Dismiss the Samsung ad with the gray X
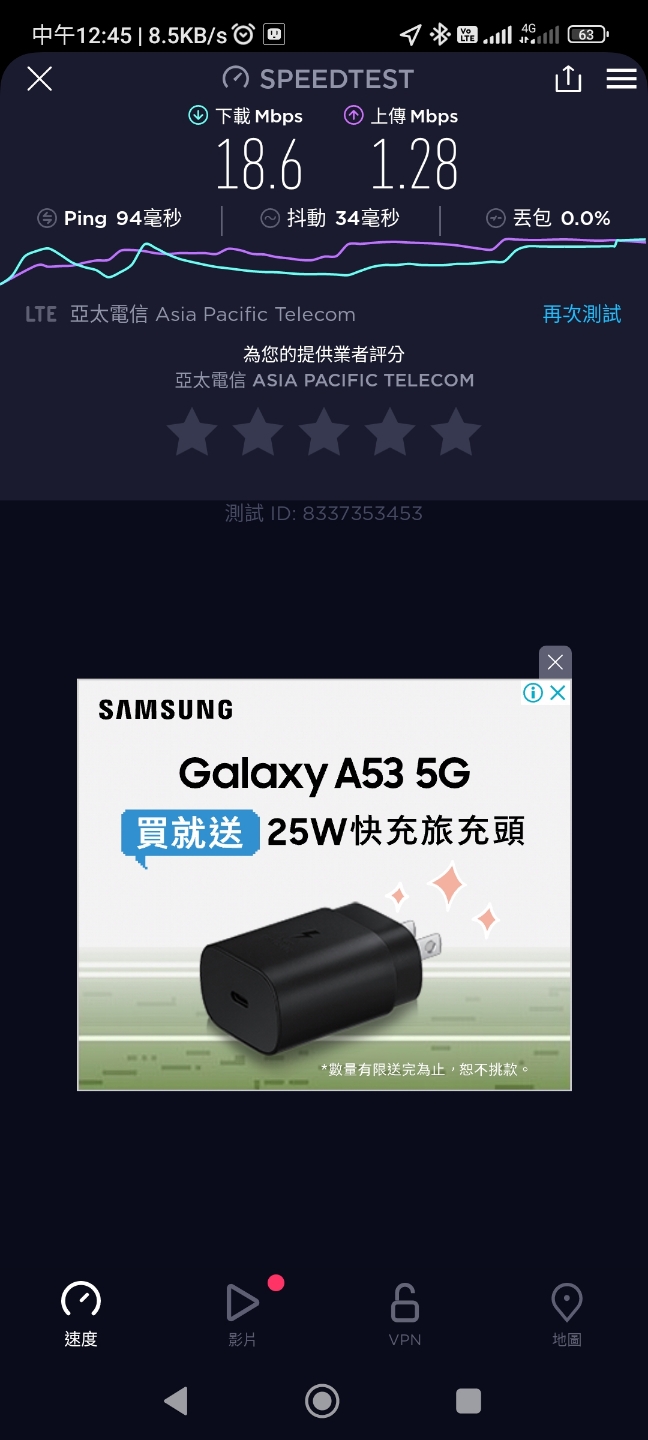Viewport: 648px width, 1440px height. point(555,662)
